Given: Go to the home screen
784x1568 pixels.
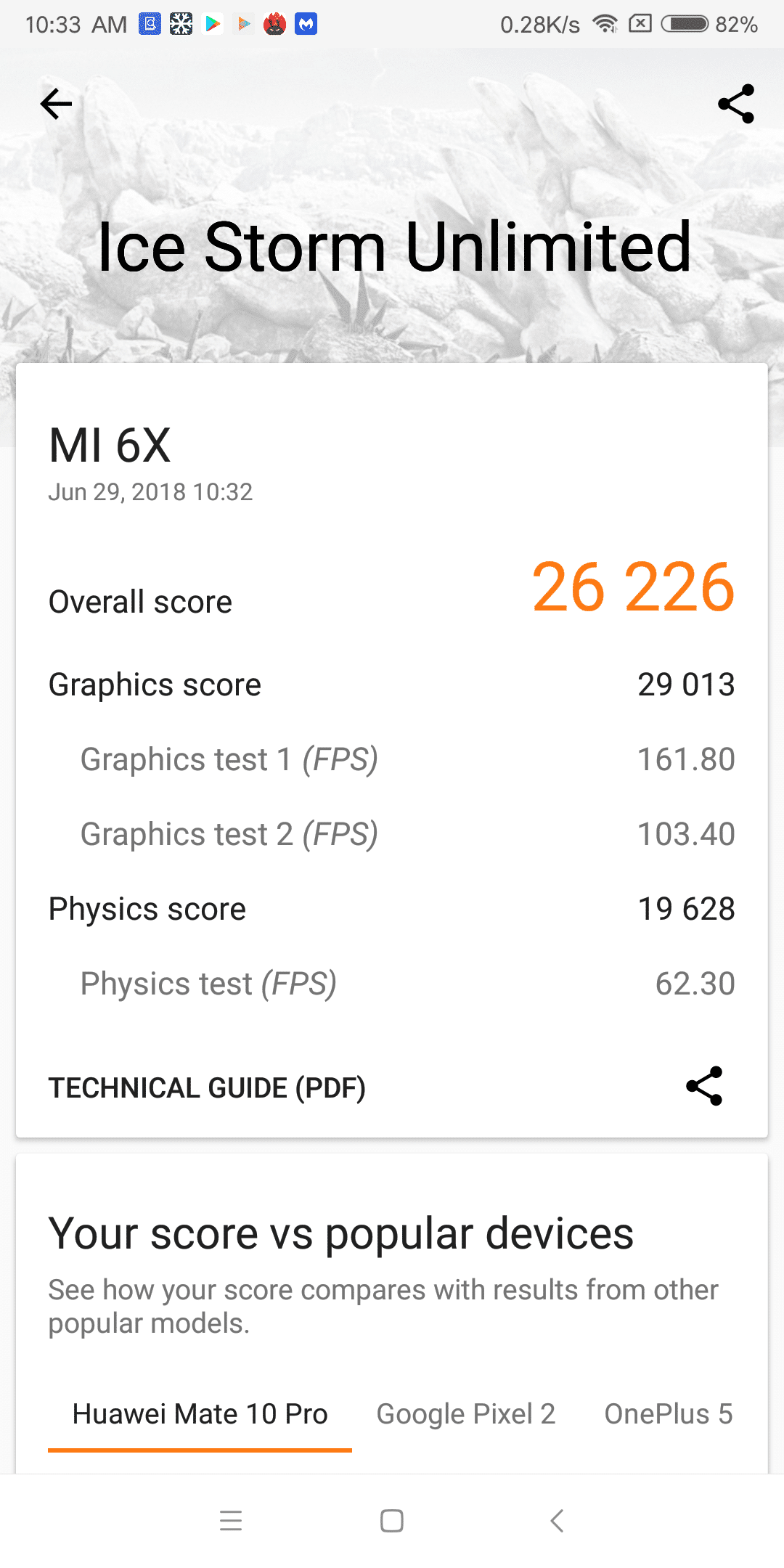Looking at the screenshot, I should [x=392, y=1521].
